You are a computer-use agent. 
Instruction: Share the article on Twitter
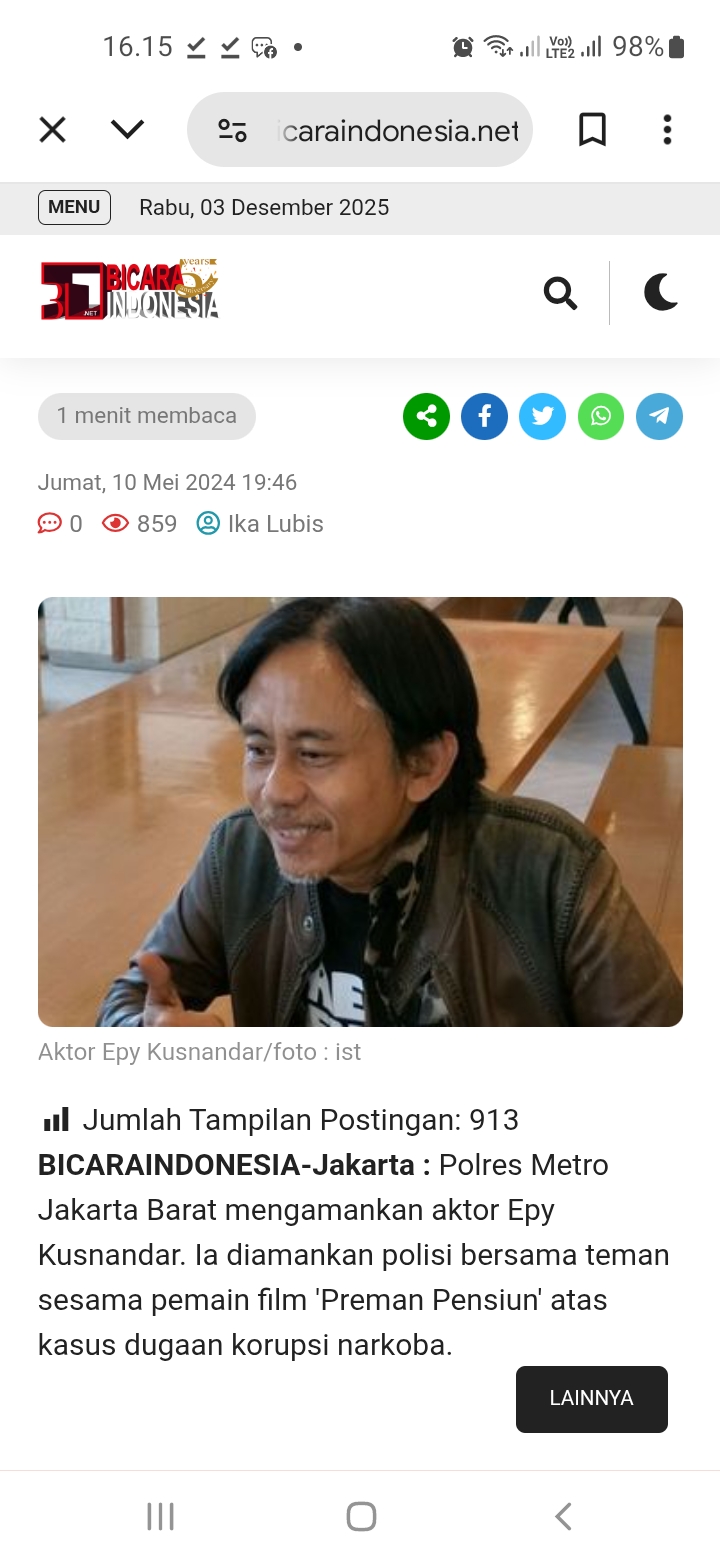(x=542, y=416)
